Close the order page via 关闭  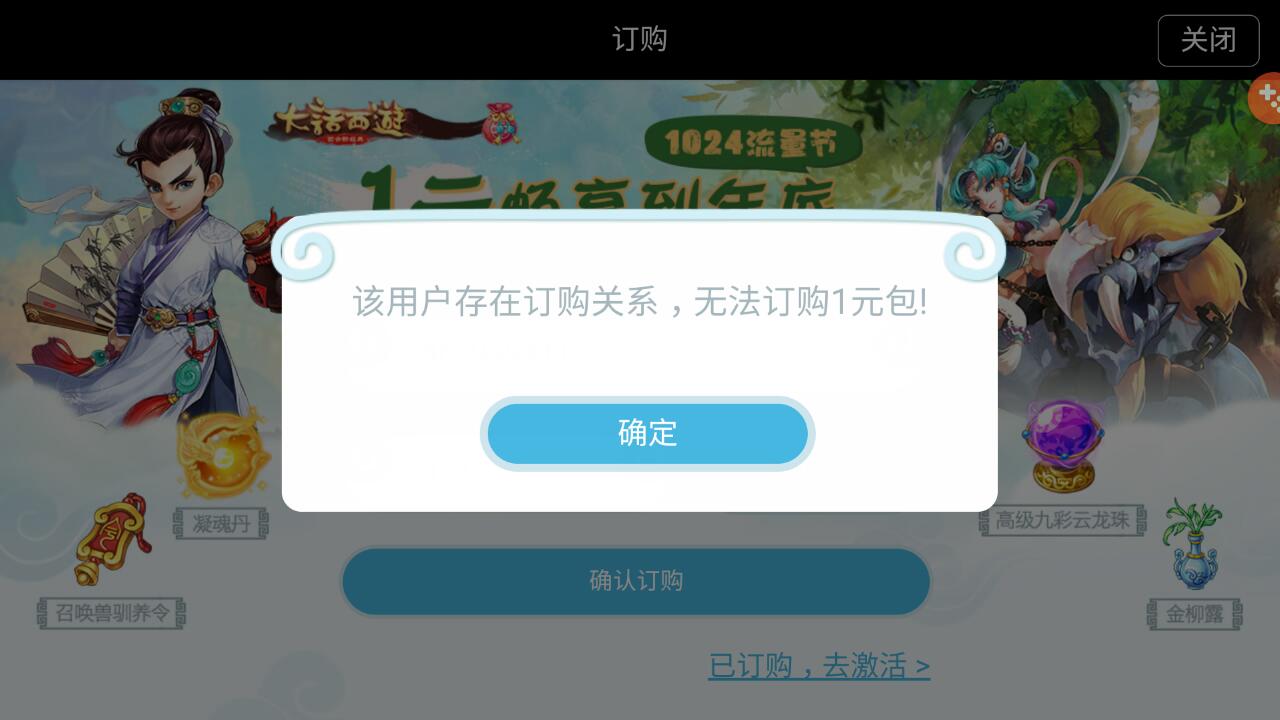[1208, 40]
